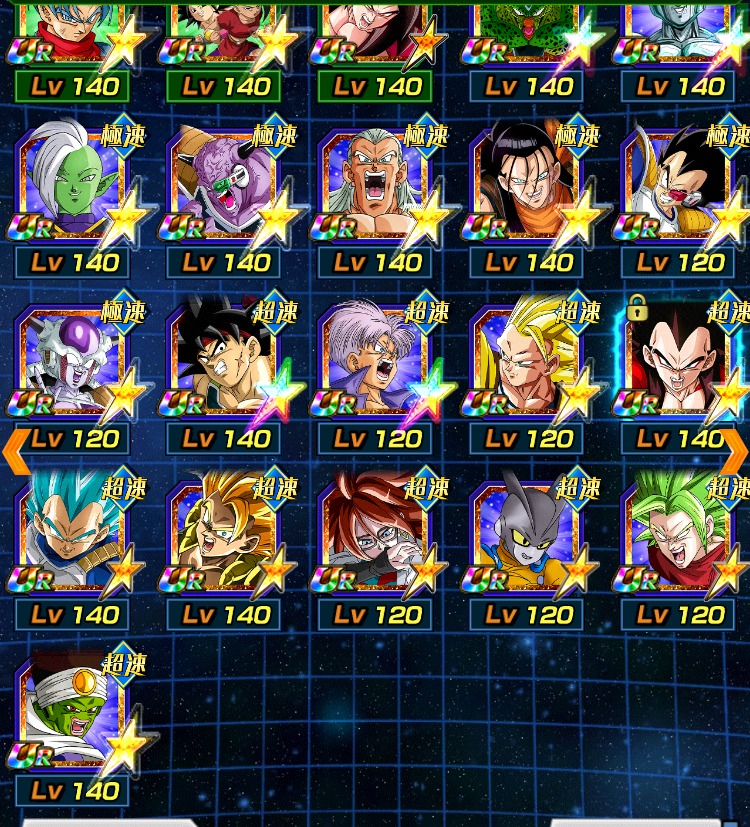Image resolution: width=750 pixels, height=827 pixels.
Task: Open the blue-haired Super Saiyan Blue Vegeta card
Action: [72, 542]
